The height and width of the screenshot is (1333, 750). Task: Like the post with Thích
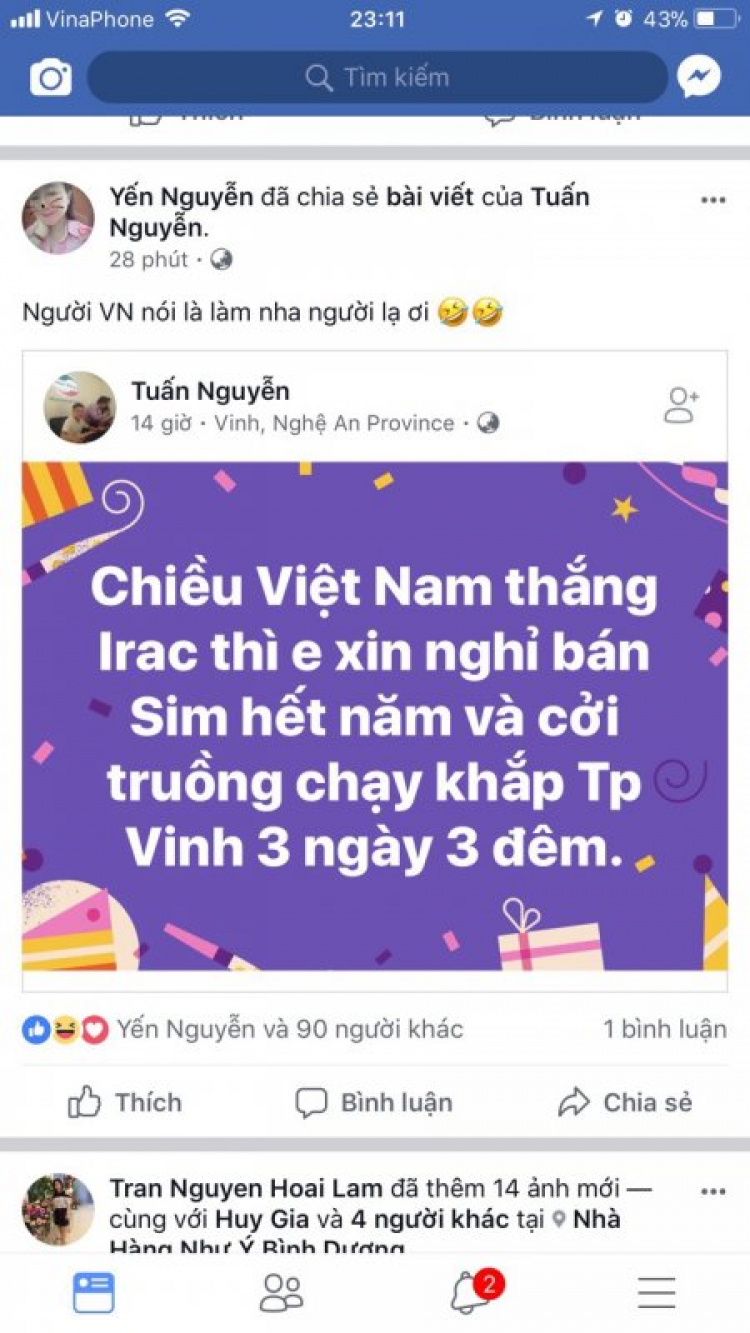pyautogui.click(x=125, y=1103)
